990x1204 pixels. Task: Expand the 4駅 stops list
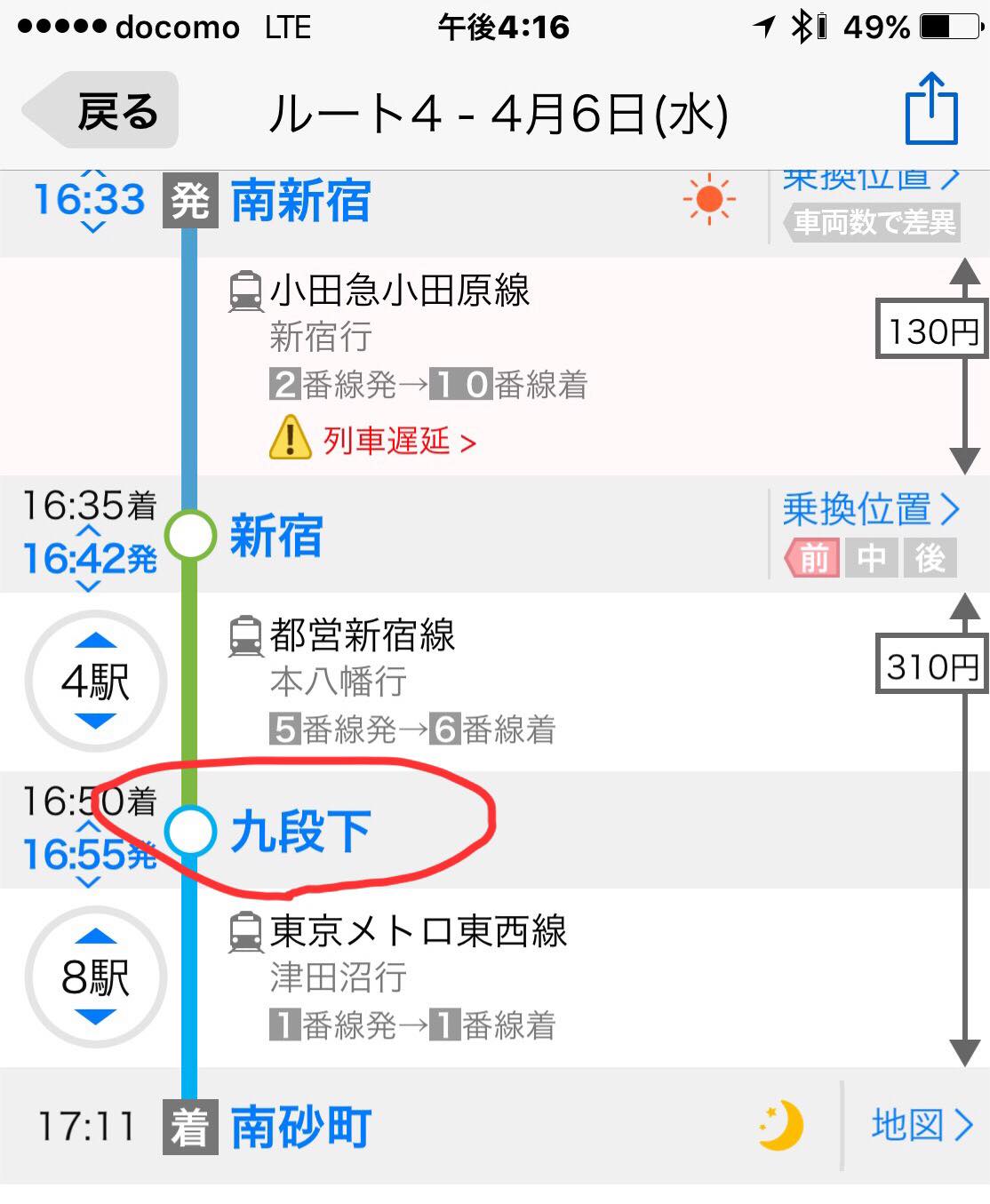96,682
